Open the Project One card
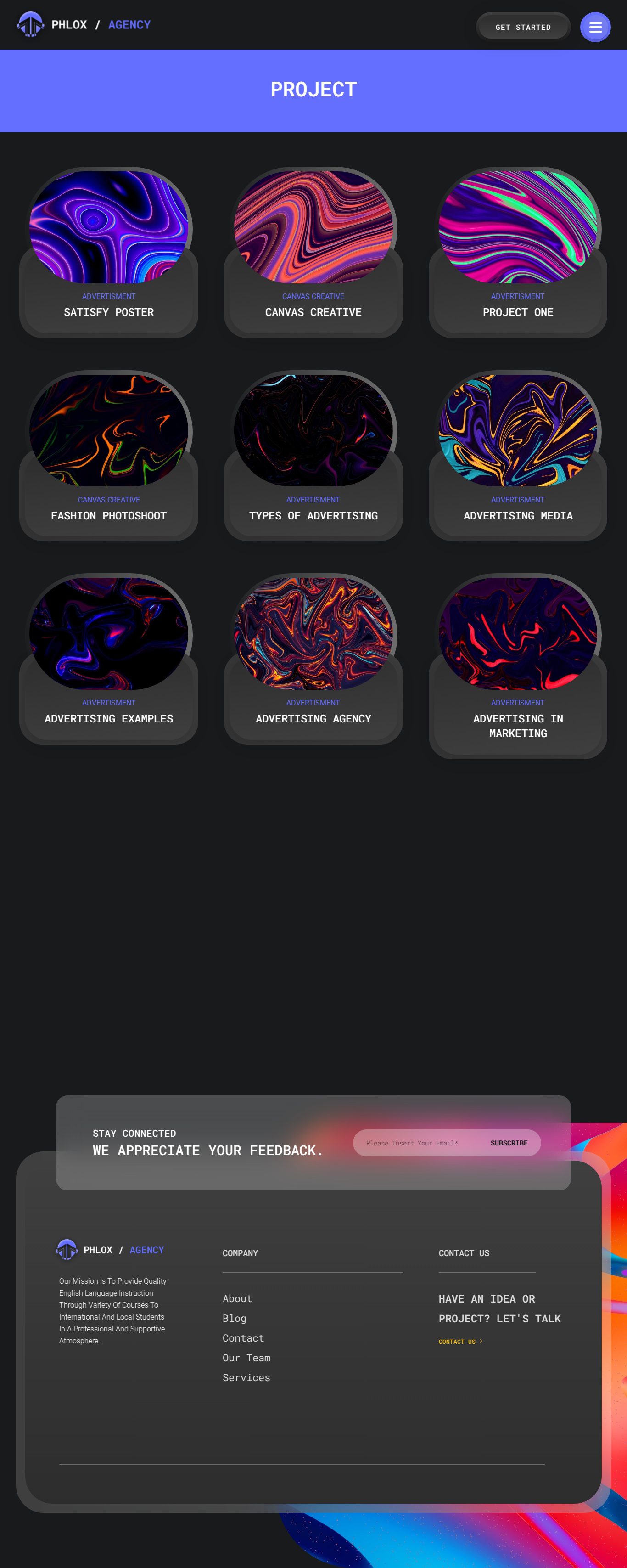This screenshot has width=627, height=1568. point(518,312)
